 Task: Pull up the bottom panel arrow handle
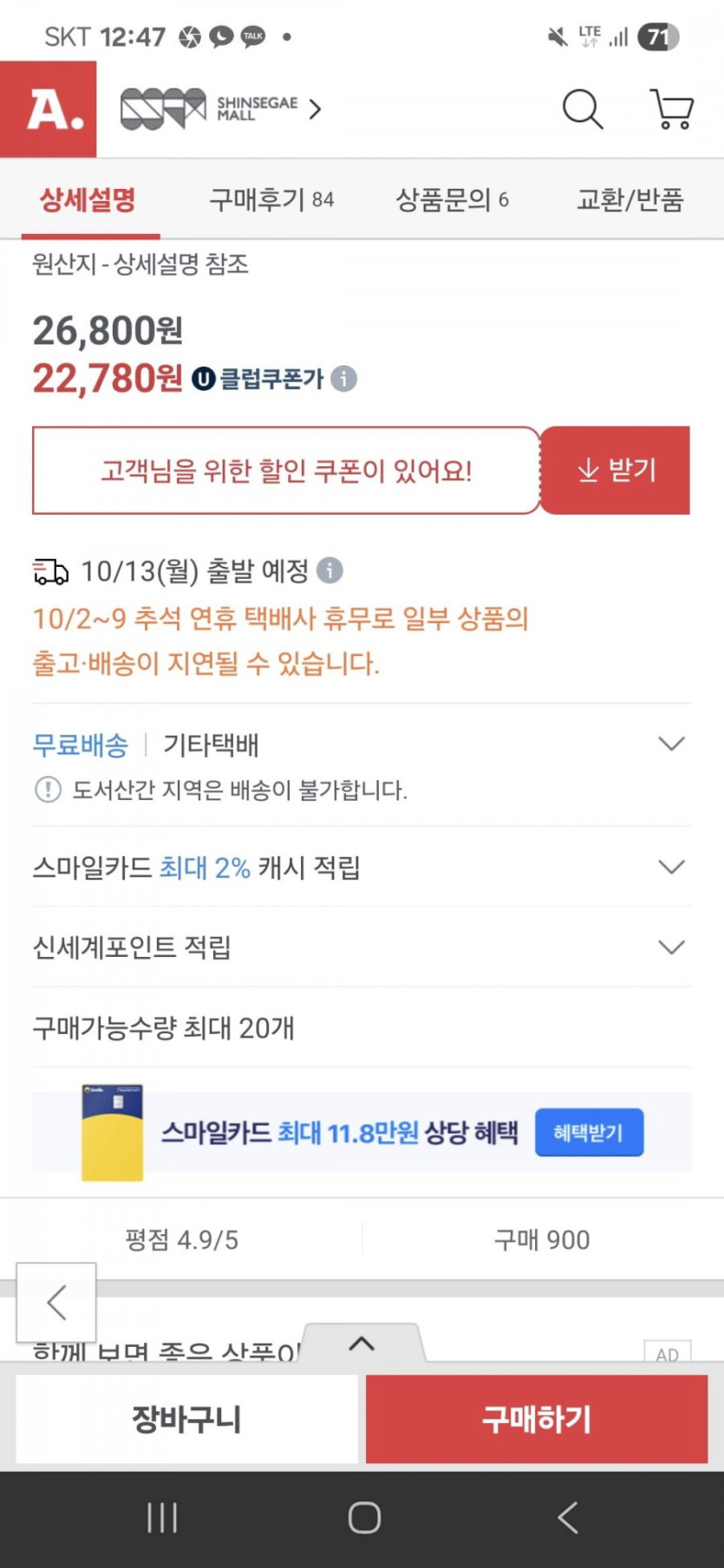[362, 1344]
